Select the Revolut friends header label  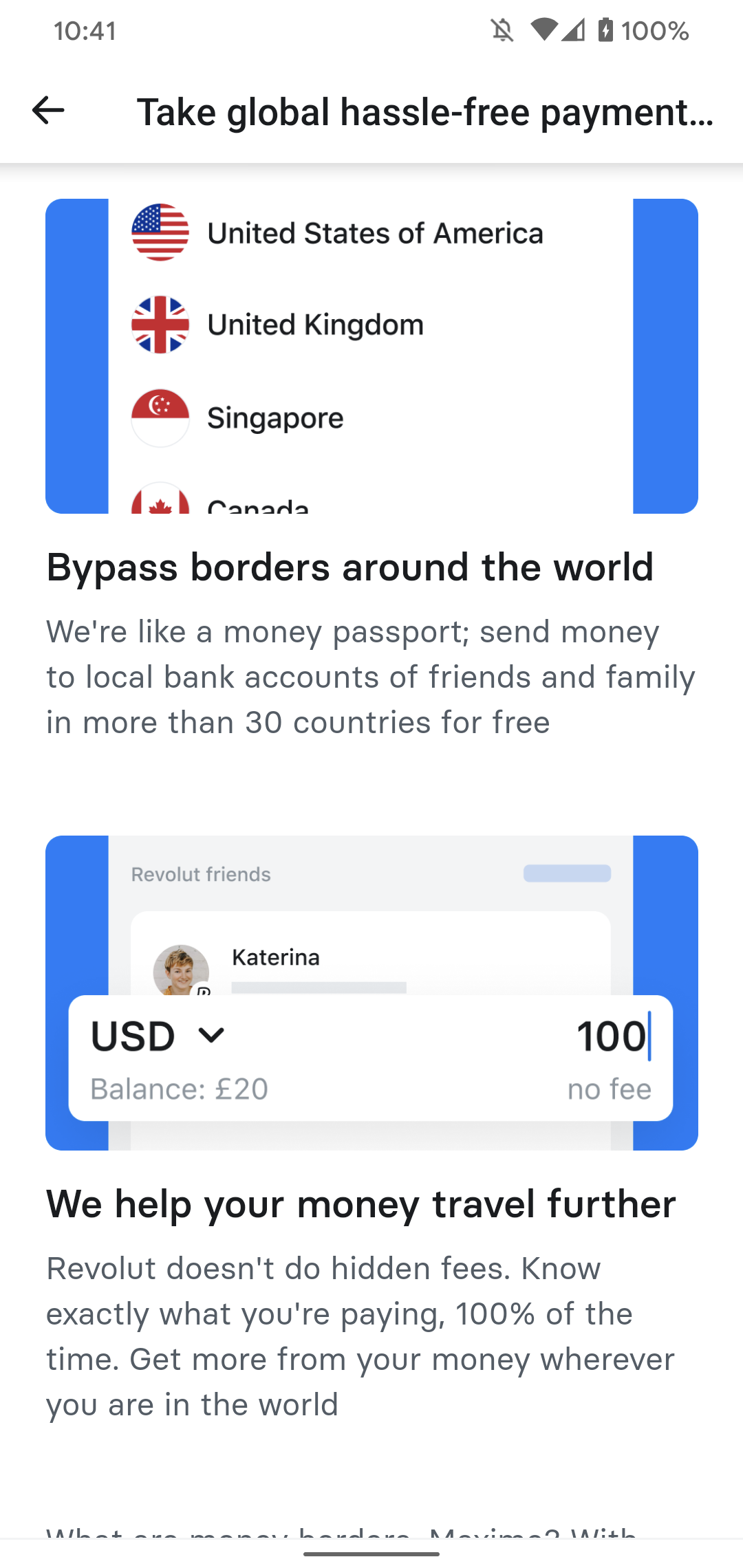click(200, 873)
